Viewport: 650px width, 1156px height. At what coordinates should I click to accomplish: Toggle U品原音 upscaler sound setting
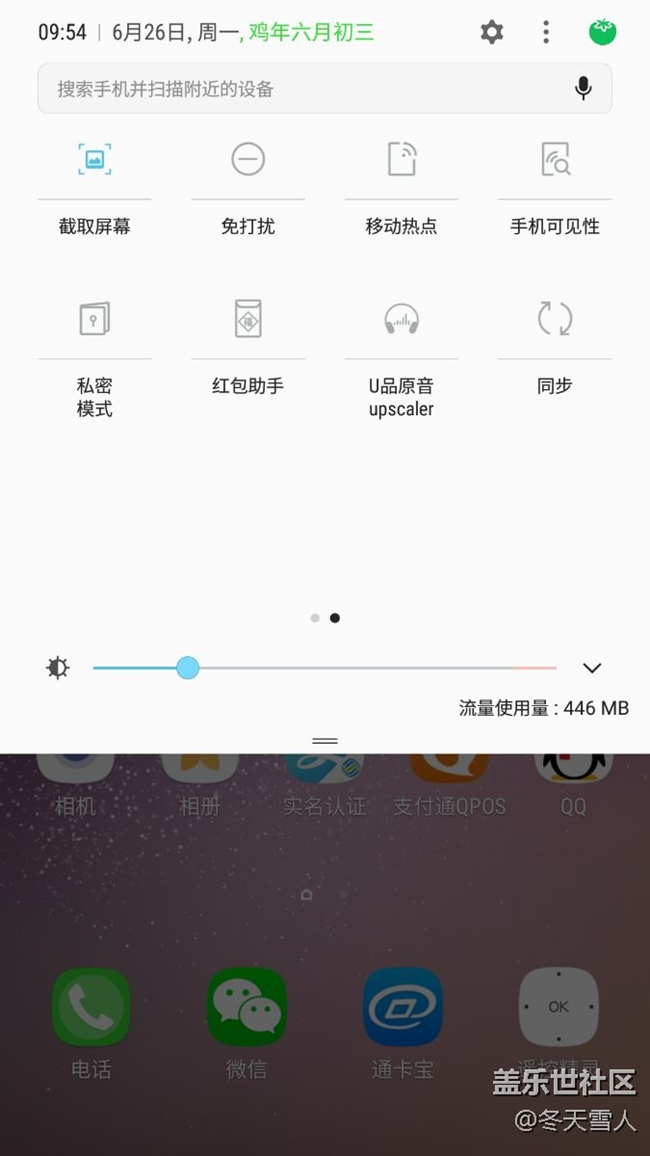click(401, 320)
